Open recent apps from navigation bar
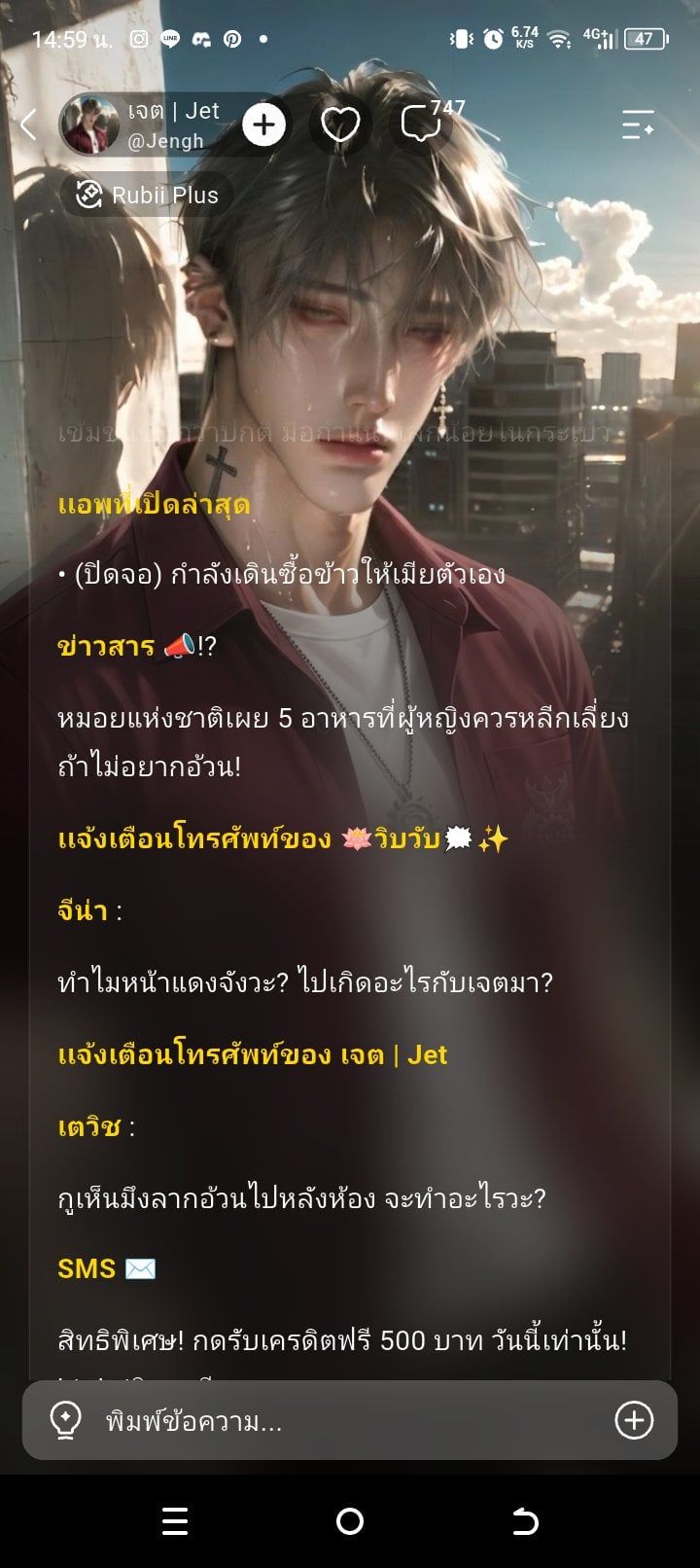The width and height of the screenshot is (700, 1568). tap(175, 1521)
